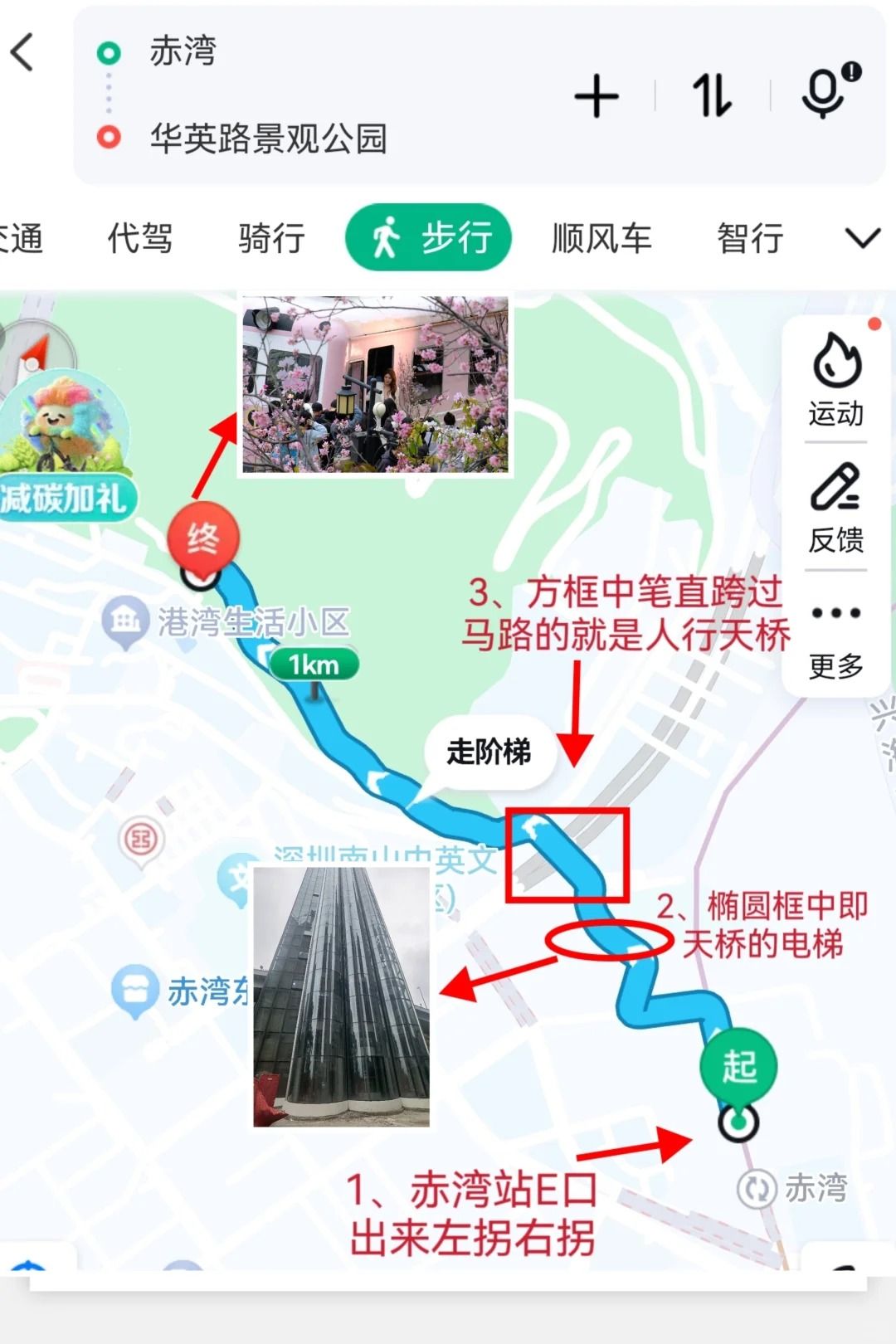The width and height of the screenshot is (896, 1344).
Task: Edit destination 华英路景观公园
Action: [x=268, y=138]
